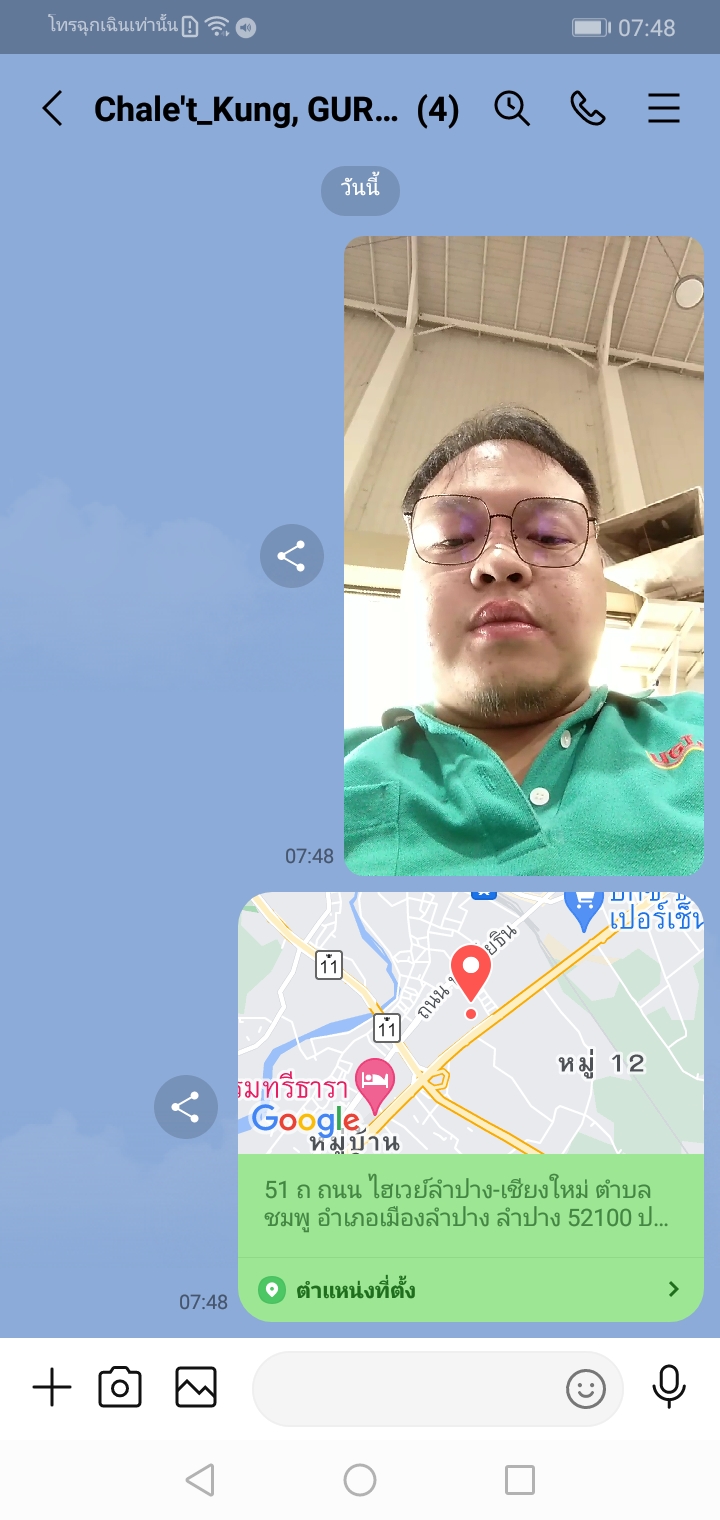Search within this chat

[512, 108]
